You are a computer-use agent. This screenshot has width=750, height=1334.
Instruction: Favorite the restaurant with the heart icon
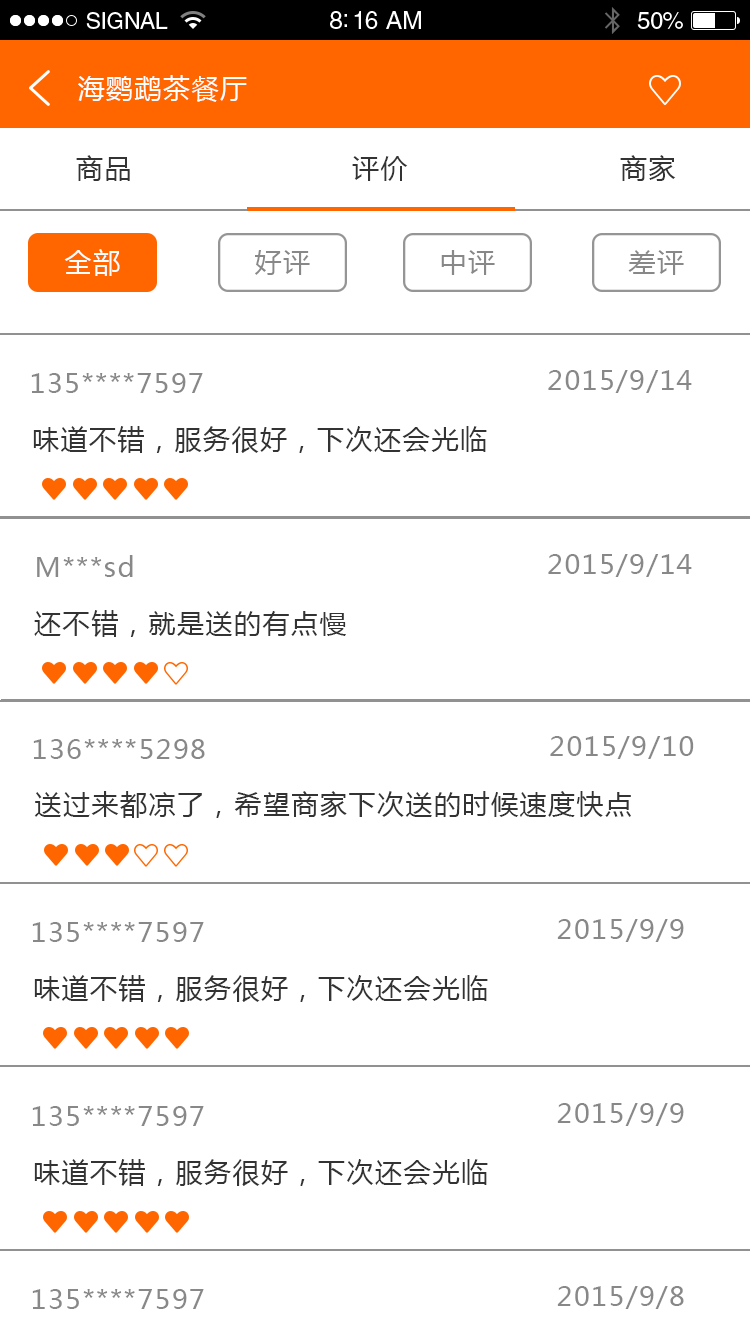click(665, 90)
